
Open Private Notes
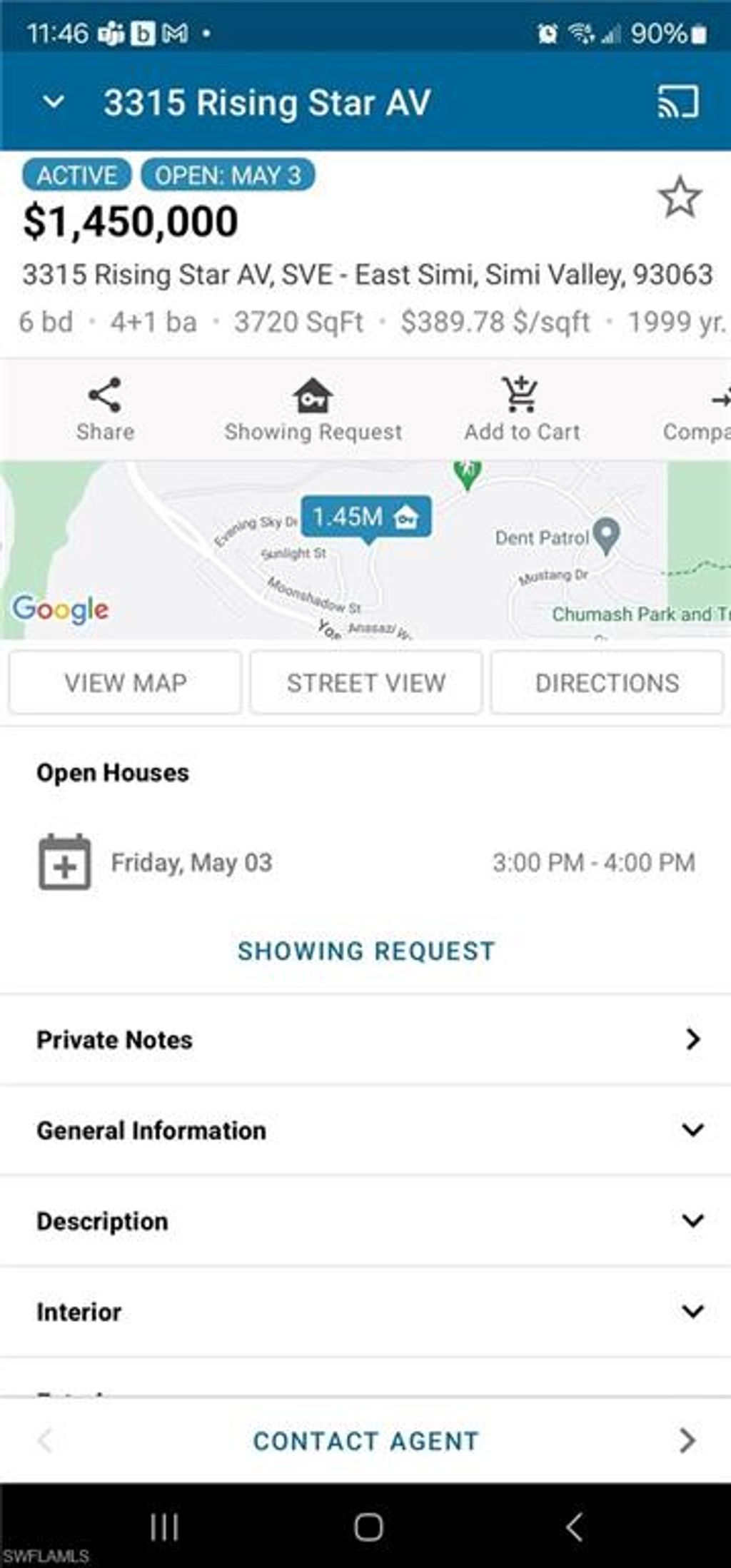(x=365, y=1040)
